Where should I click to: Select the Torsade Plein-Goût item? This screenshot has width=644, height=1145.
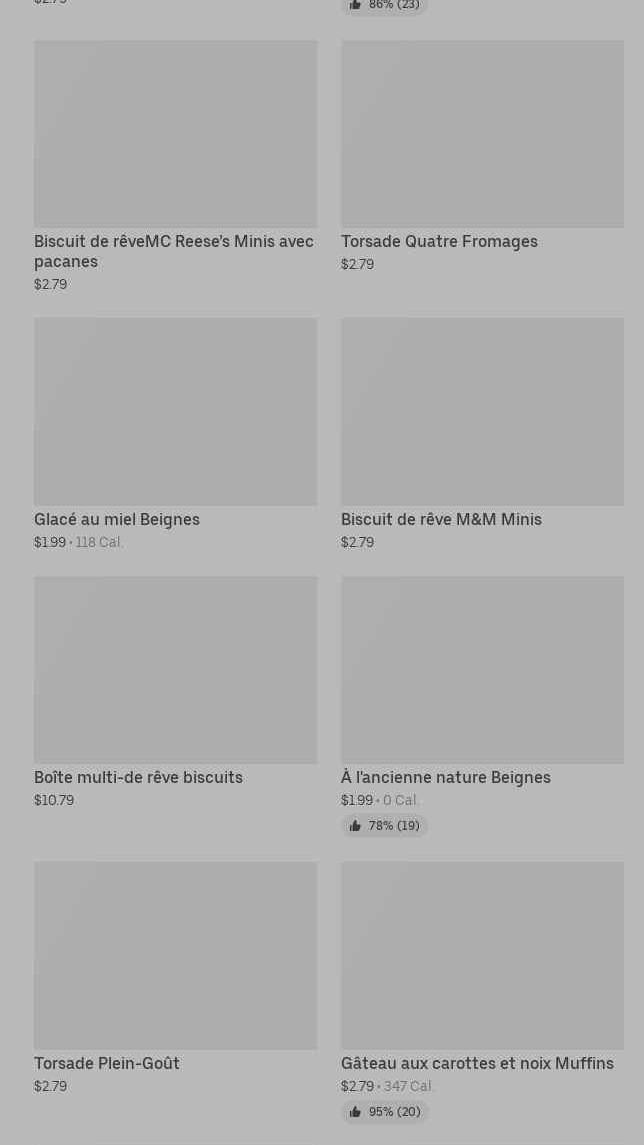pos(175,978)
